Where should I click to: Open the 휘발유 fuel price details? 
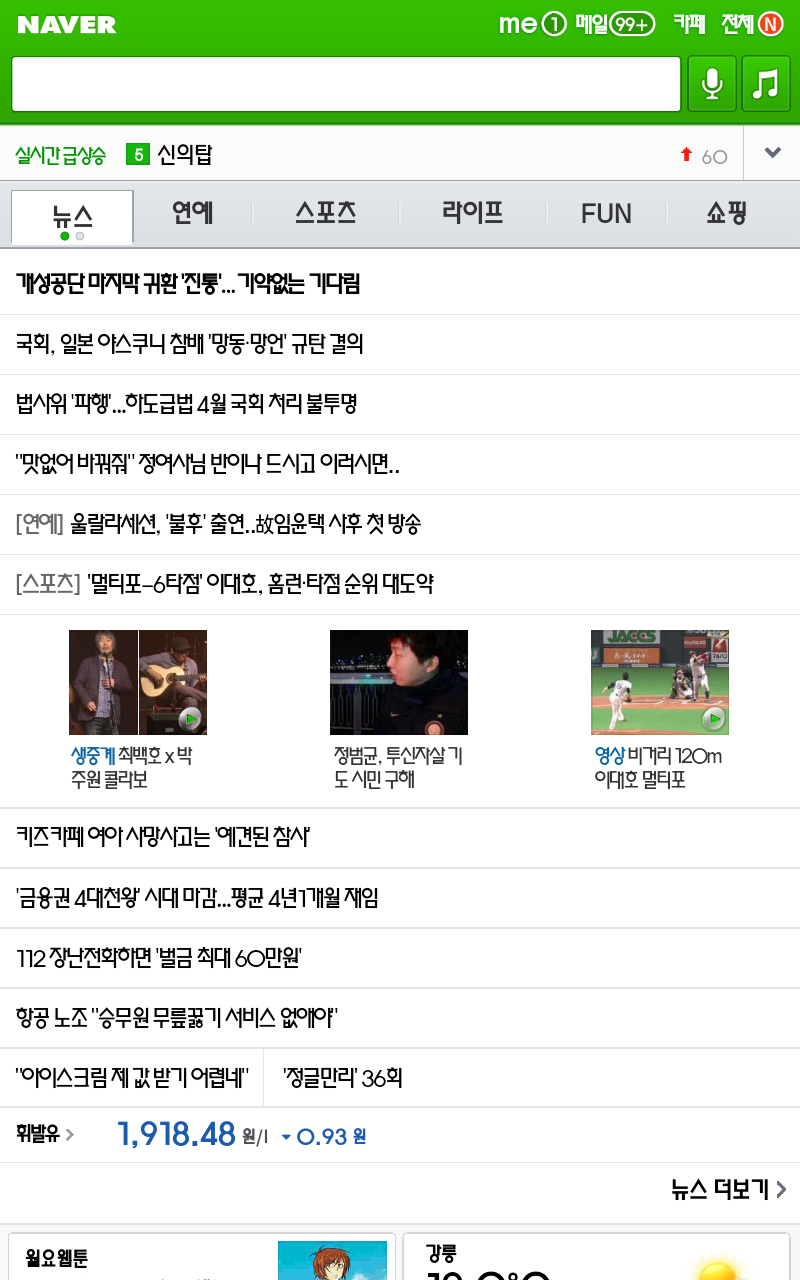[x=45, y=1134]
